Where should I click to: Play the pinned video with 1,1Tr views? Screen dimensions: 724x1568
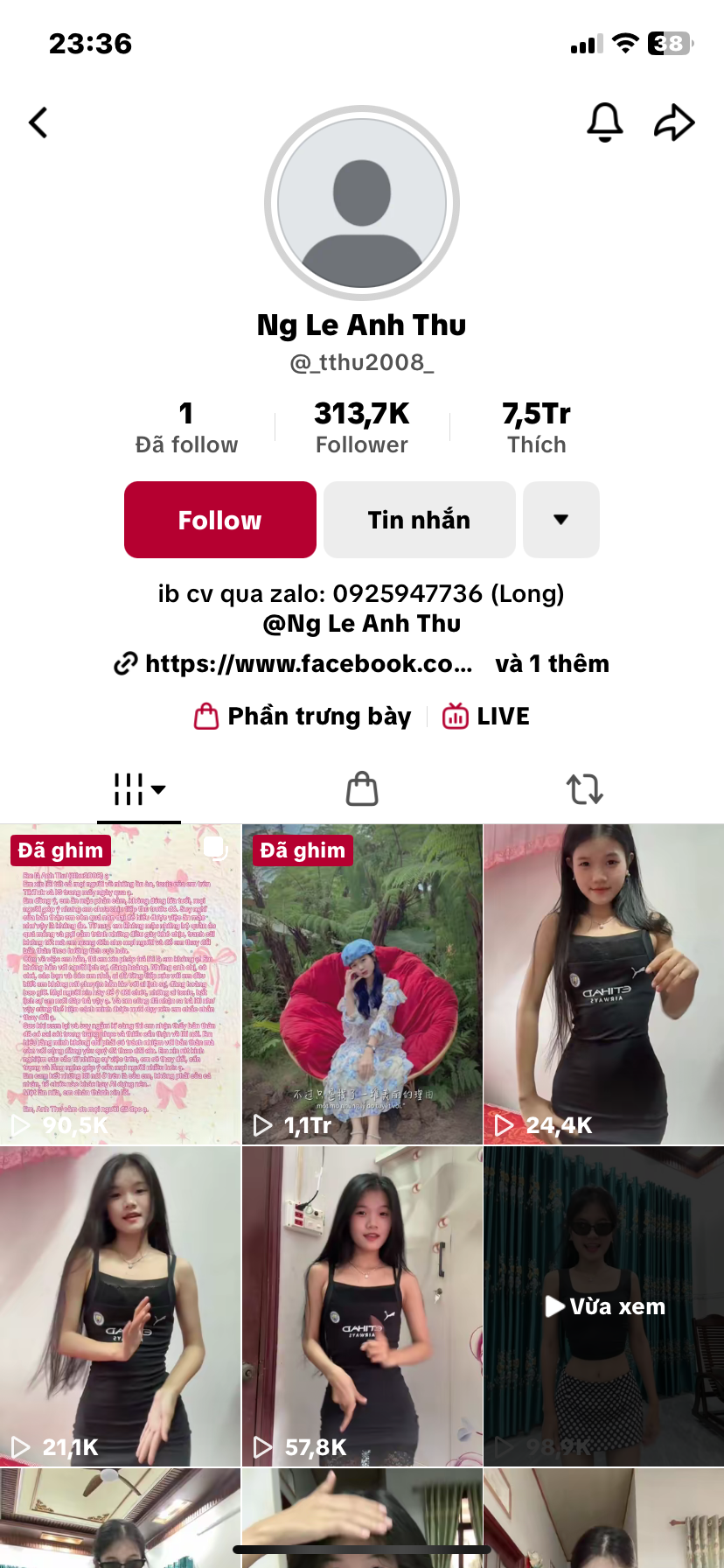[x=362, y=984]
